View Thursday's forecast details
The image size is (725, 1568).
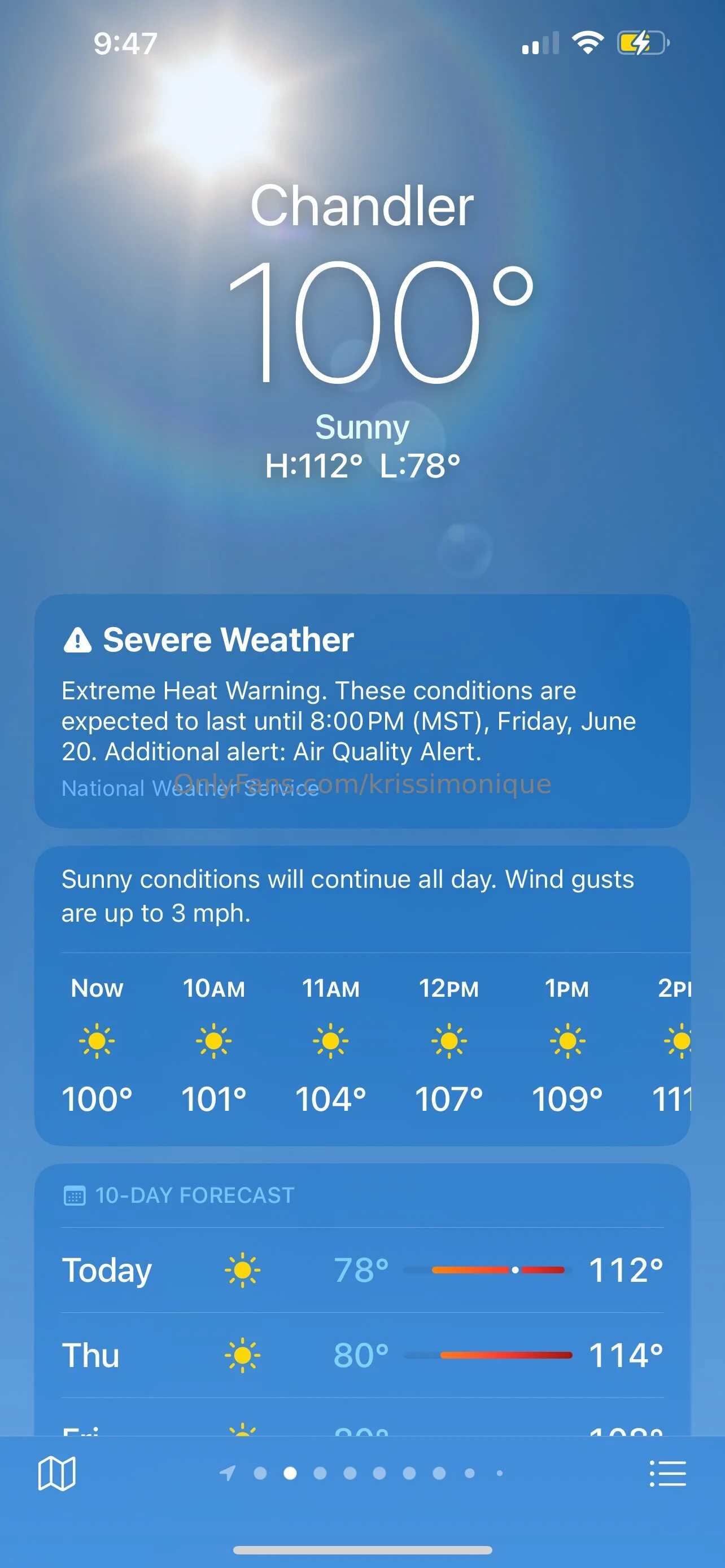[x=362, y=1356]
